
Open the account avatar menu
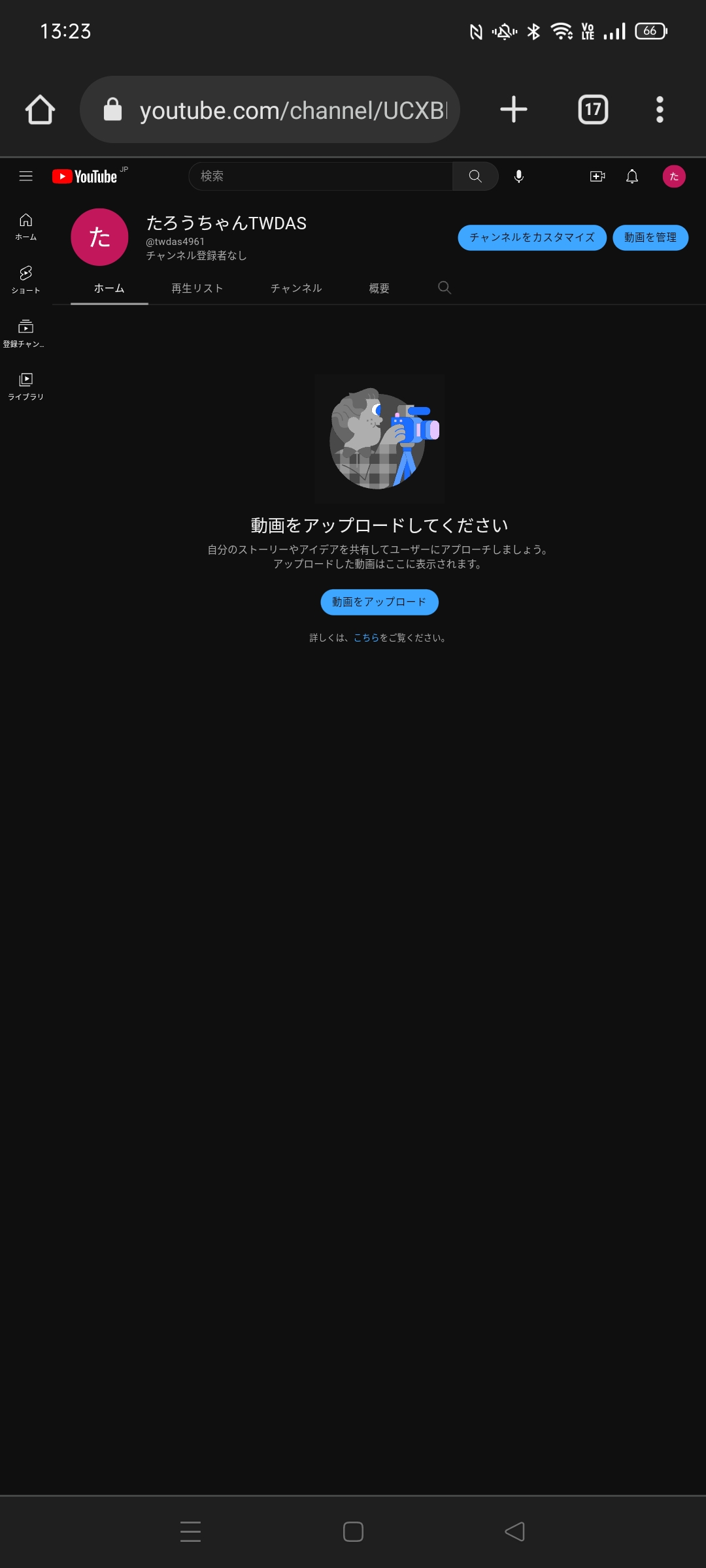click(x=674, y=176)
